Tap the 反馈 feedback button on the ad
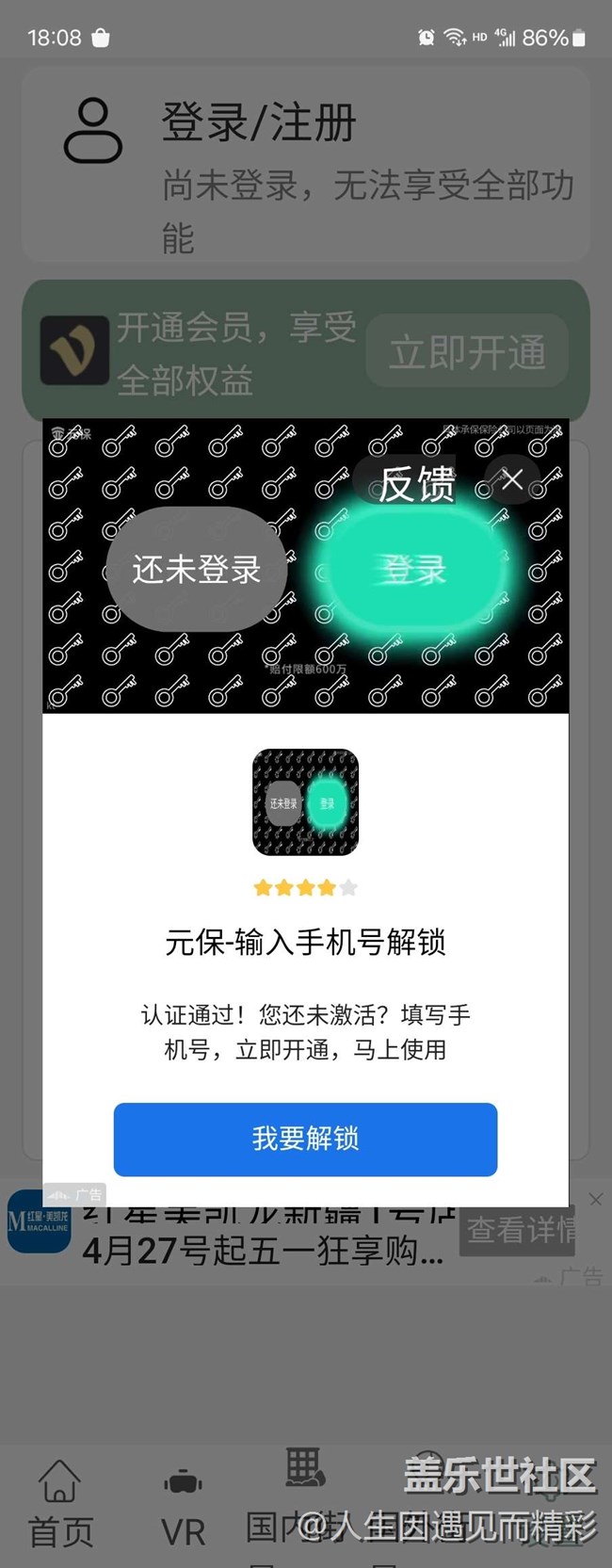 coord(417,485)
